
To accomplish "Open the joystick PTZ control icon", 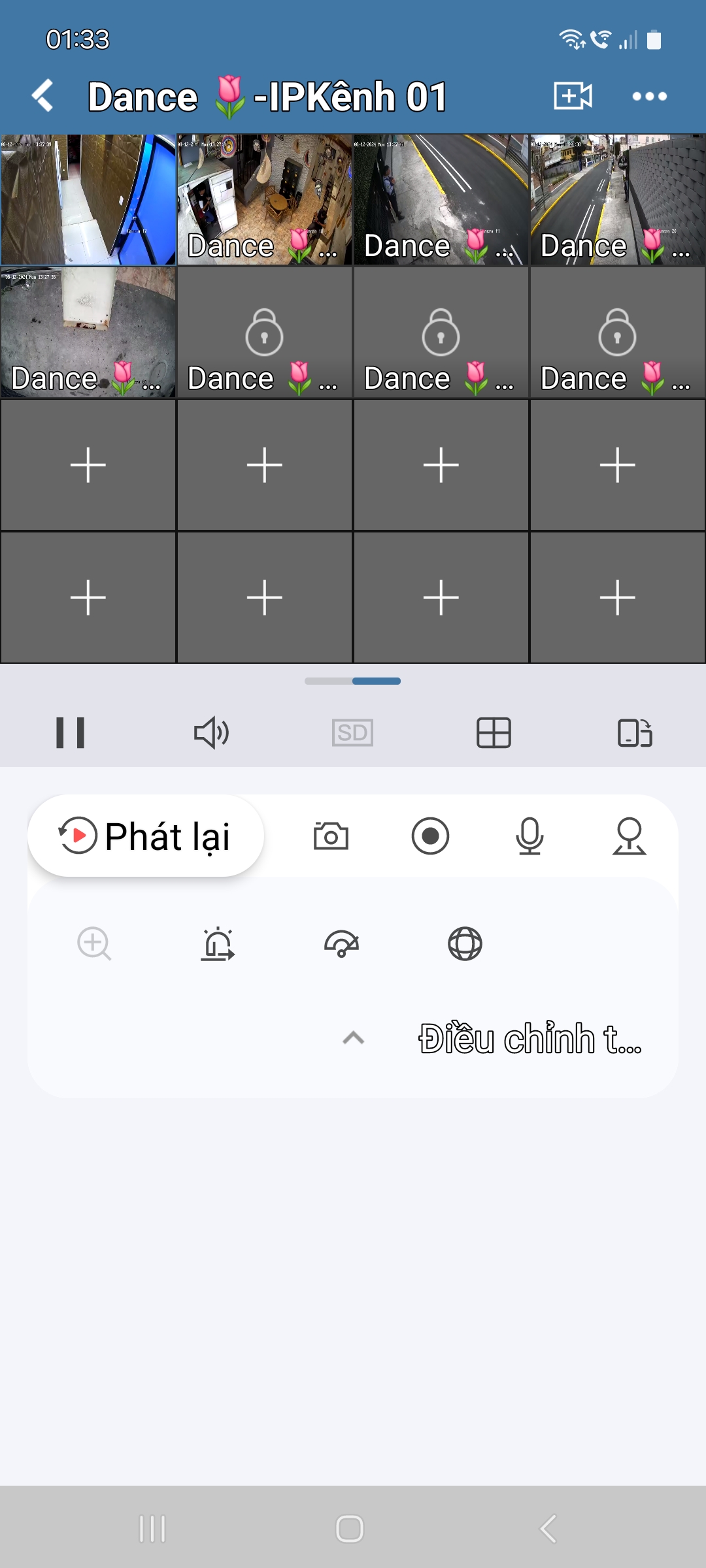I will coord(629,836).
